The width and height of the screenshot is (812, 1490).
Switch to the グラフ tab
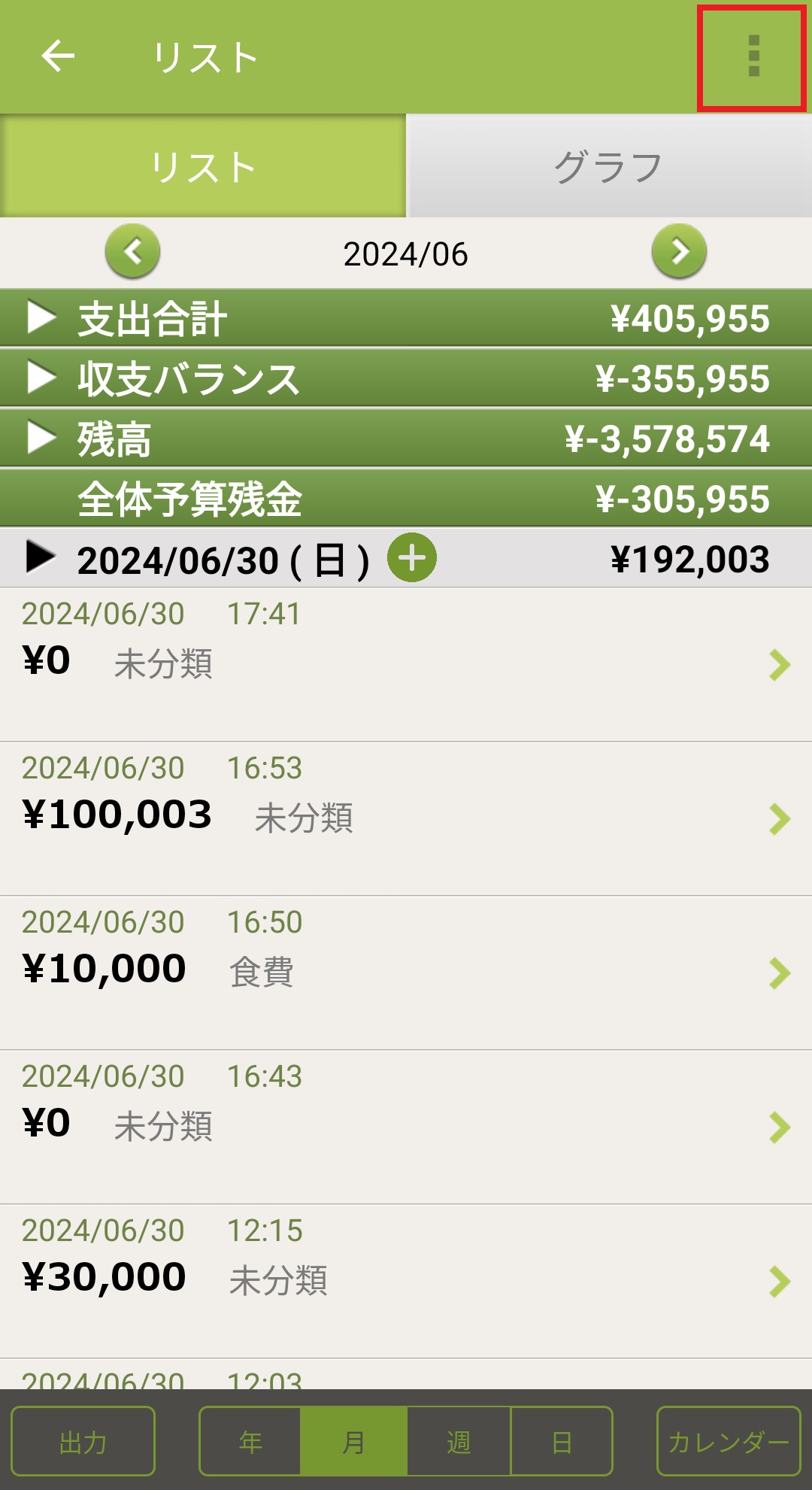[x=608, y=166]
